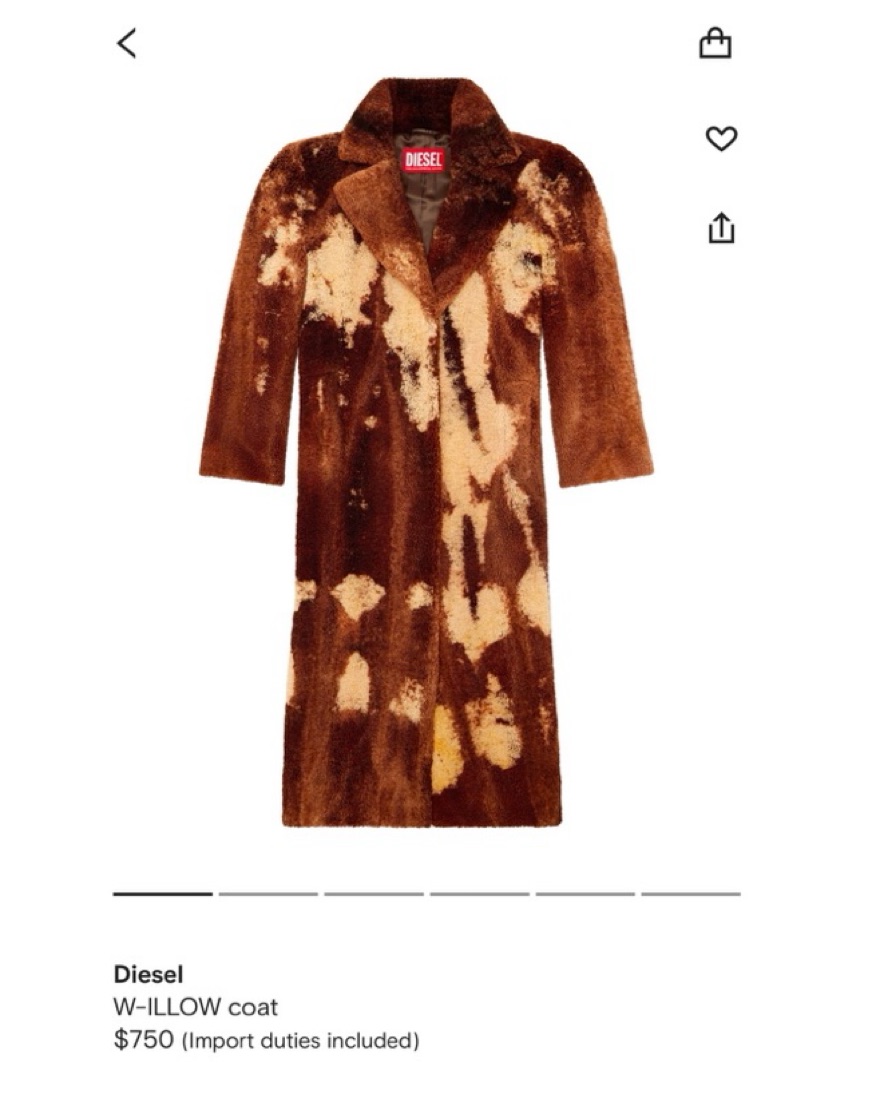Screen dimensions: 880x1097
Task: Share this Diesel coat listing
Action: (721, 228)
